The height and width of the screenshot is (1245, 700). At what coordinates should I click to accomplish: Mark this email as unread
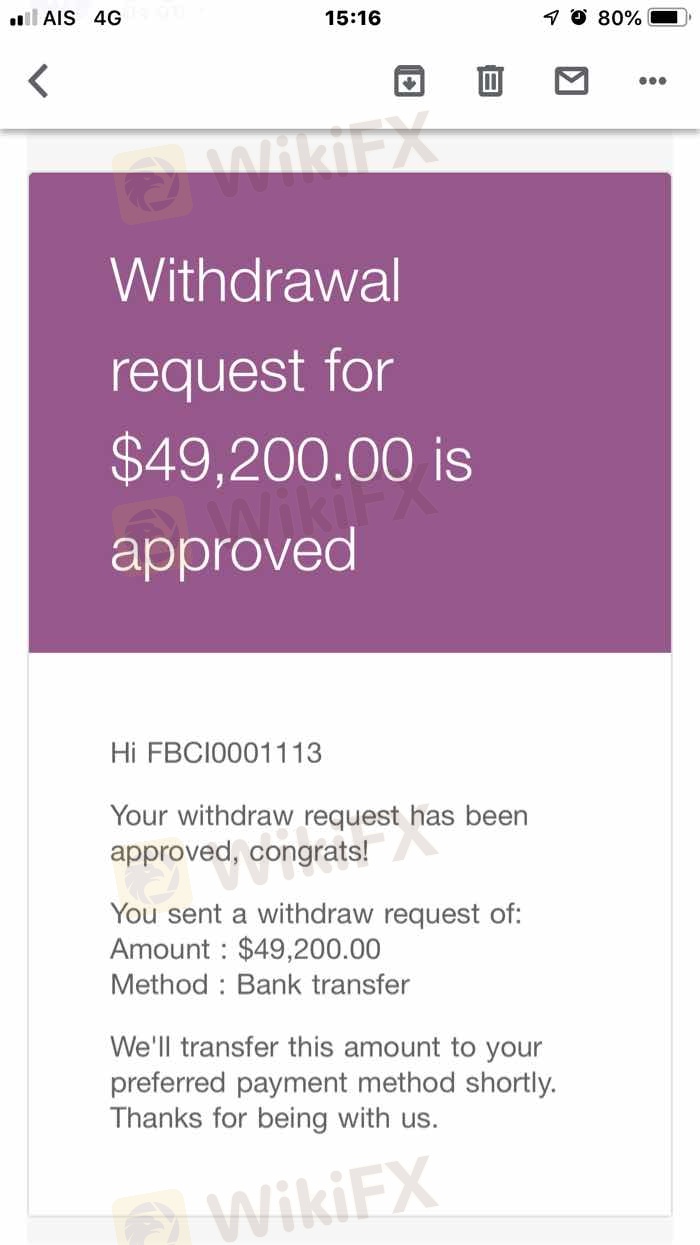[571, 81]
